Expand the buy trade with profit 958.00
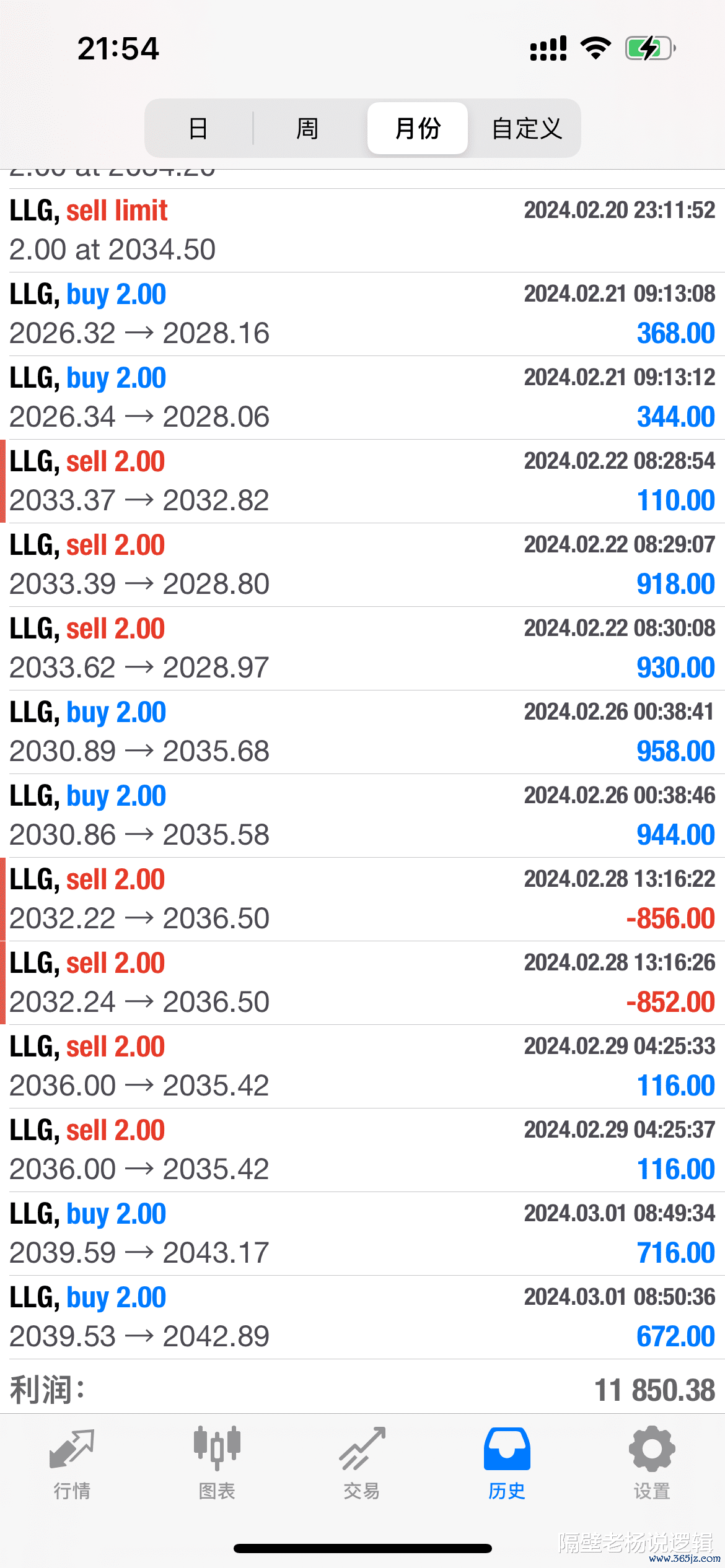This screenshot has width=725, height=1568. [x=362, y=731]
